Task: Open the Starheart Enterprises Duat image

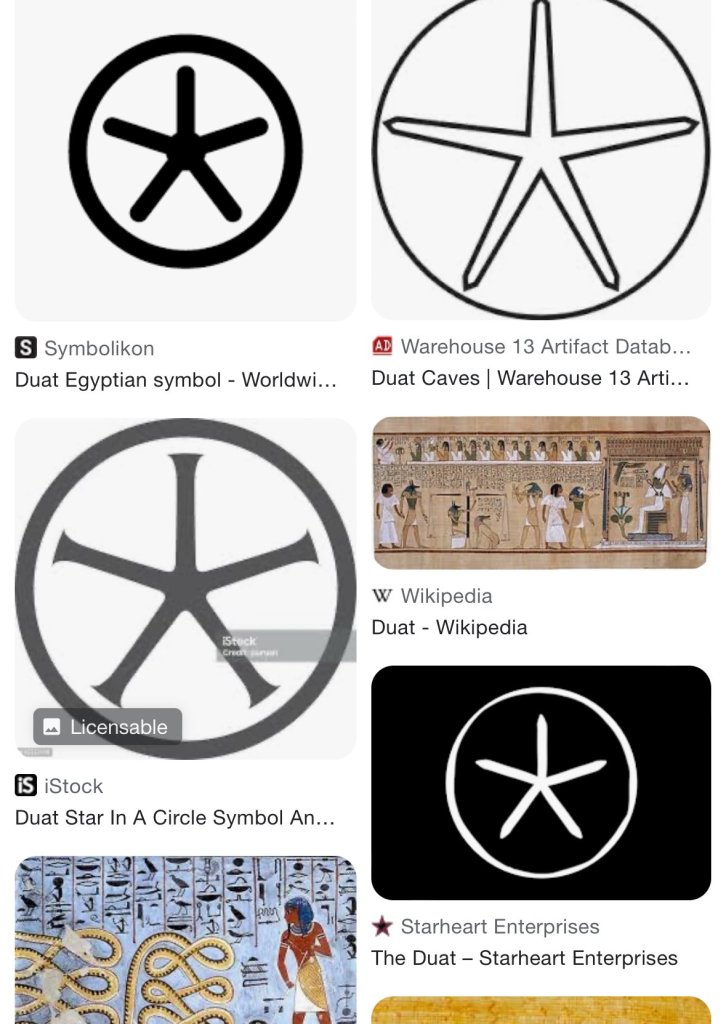Action: coord(541,782)
